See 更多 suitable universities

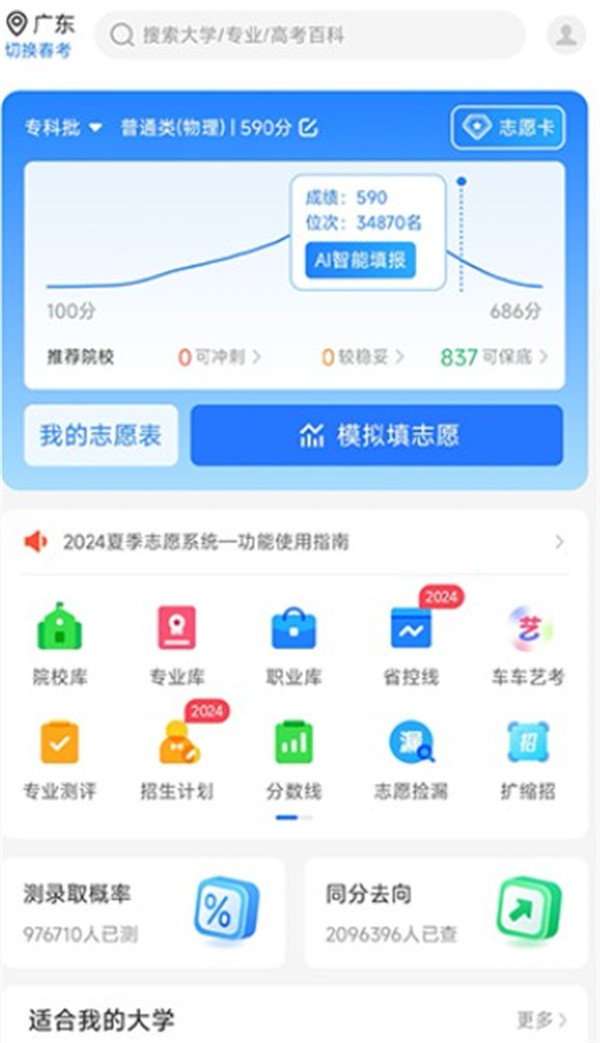tap(541, 1019)
